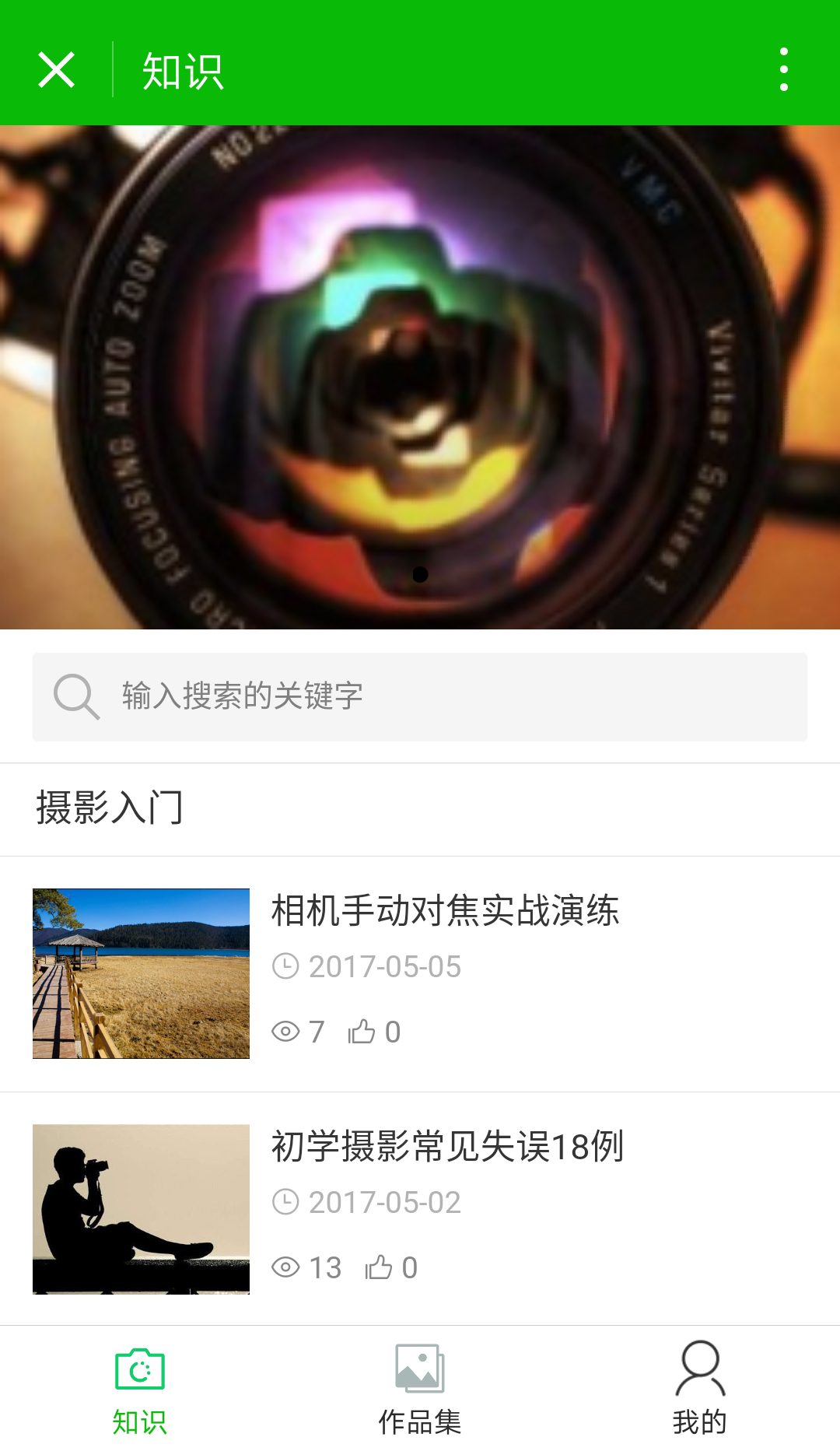840x1451 pixels.
Task: Open the camera lens banner
Action: tap(420, 377)
